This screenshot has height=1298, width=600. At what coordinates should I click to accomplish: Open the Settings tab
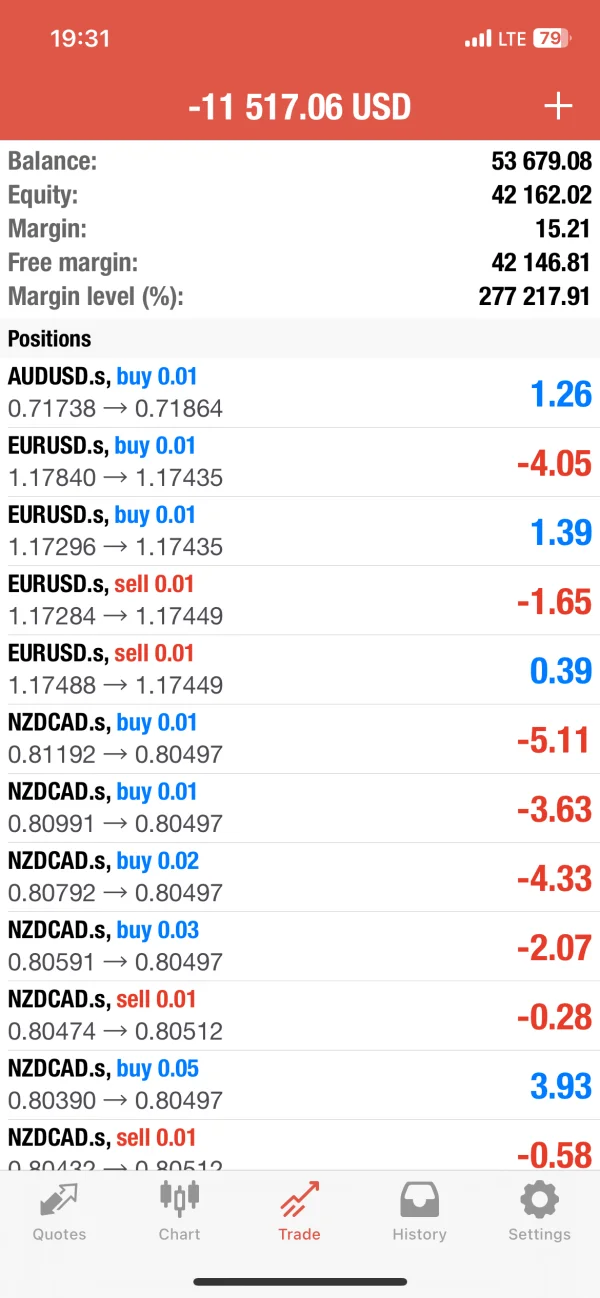[539, 1210]
